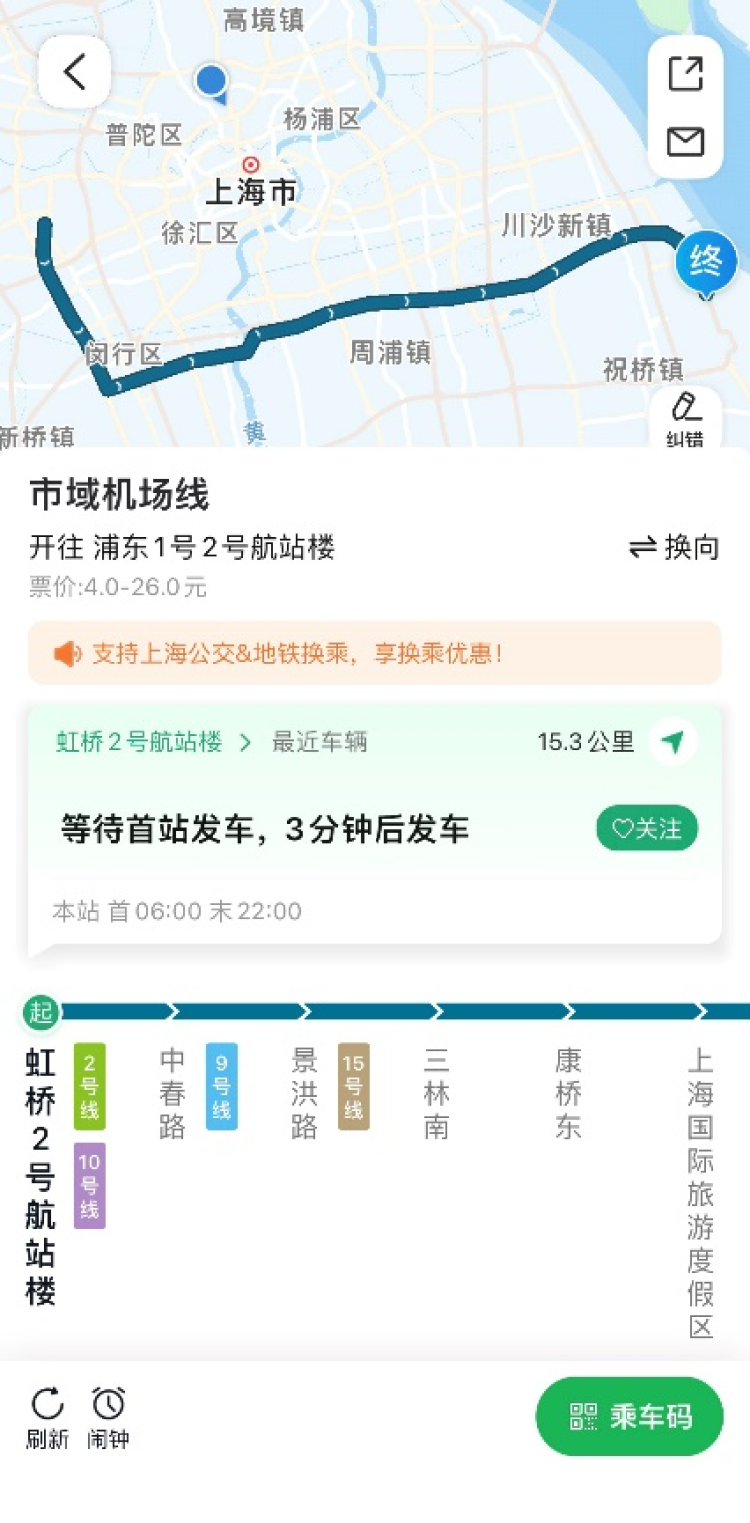Set an arrival alarm with 闹钟
Viewport: 750px width, 1523px height.
pos(108,1418)
